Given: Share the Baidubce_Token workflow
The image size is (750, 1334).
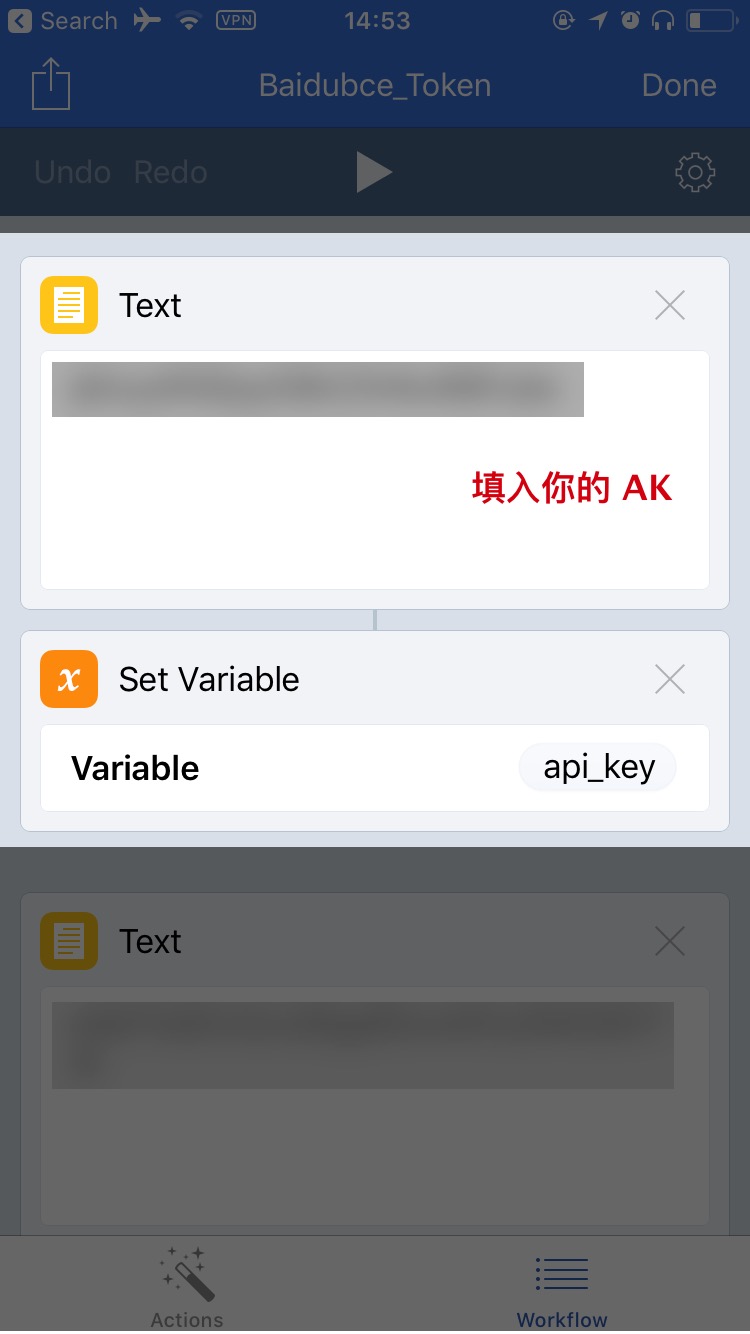Looking at the screenshot, I should (x=51, y=85).
